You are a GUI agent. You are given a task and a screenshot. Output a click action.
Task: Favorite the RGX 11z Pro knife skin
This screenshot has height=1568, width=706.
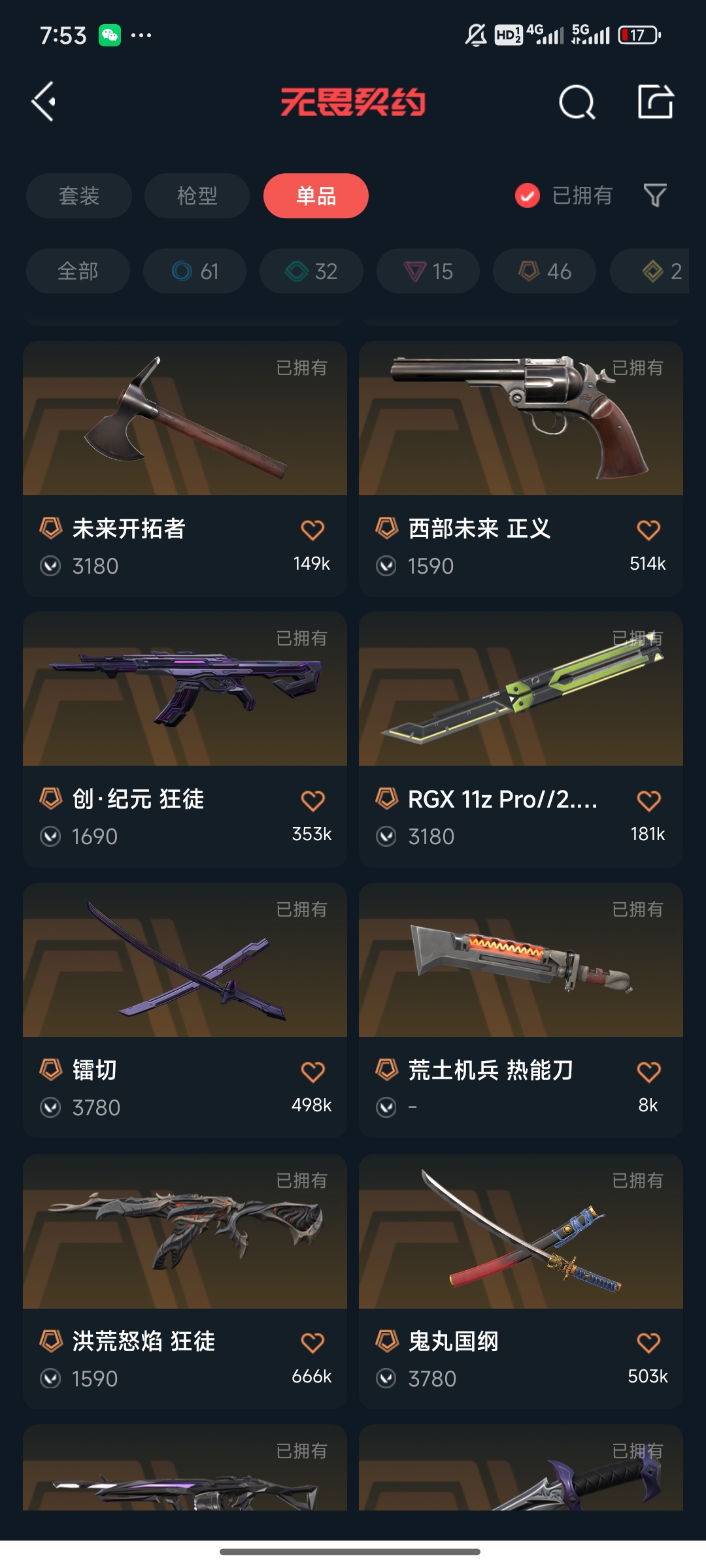pyautogui.click(x=648, y=800)
